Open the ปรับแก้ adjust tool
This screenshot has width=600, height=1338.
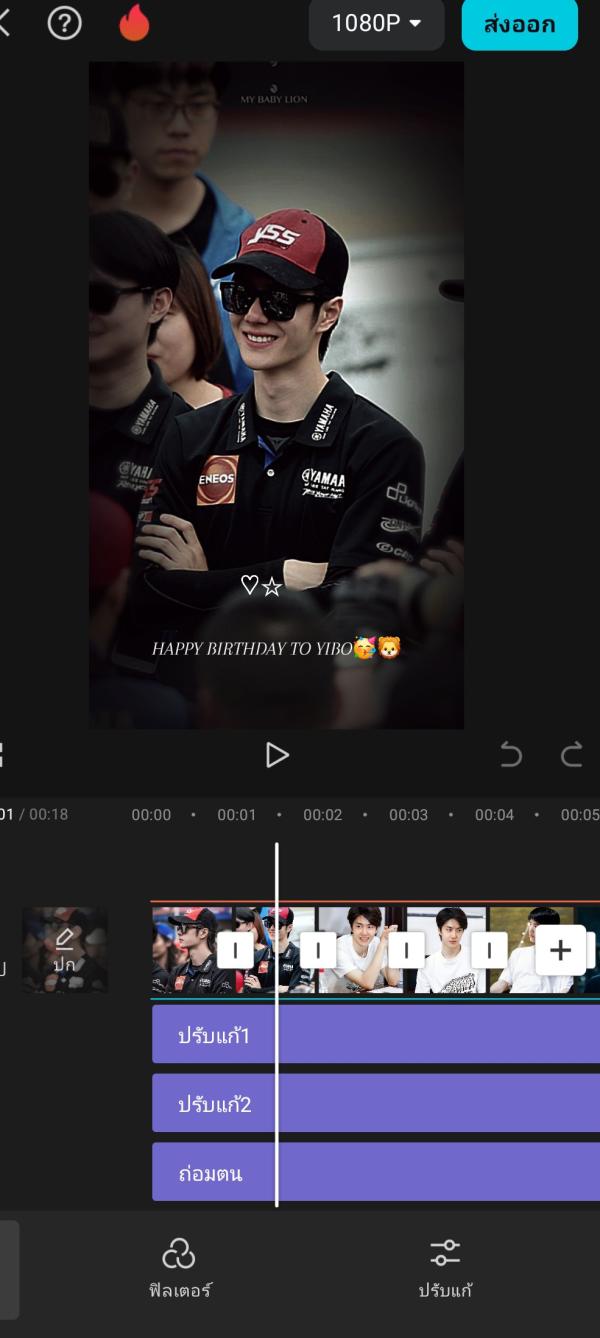coord(445,1268)
